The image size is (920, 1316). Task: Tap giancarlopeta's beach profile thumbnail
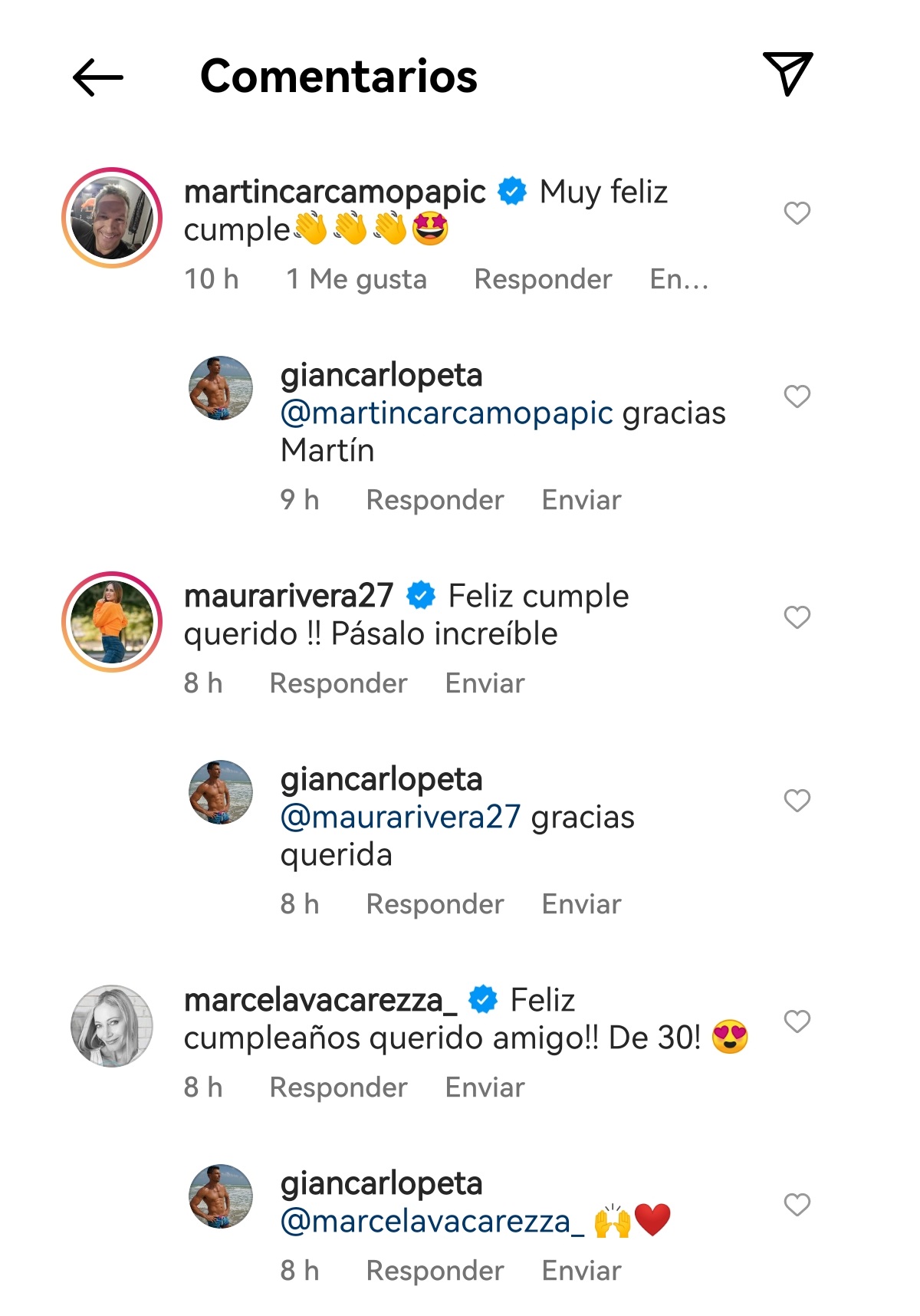click(x=221, y=387)
